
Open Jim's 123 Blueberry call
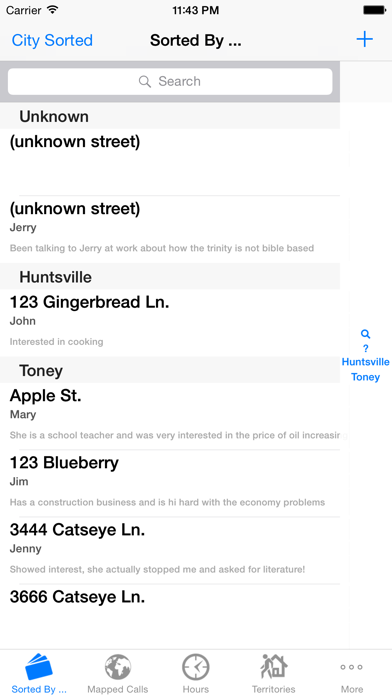[170, 483]
